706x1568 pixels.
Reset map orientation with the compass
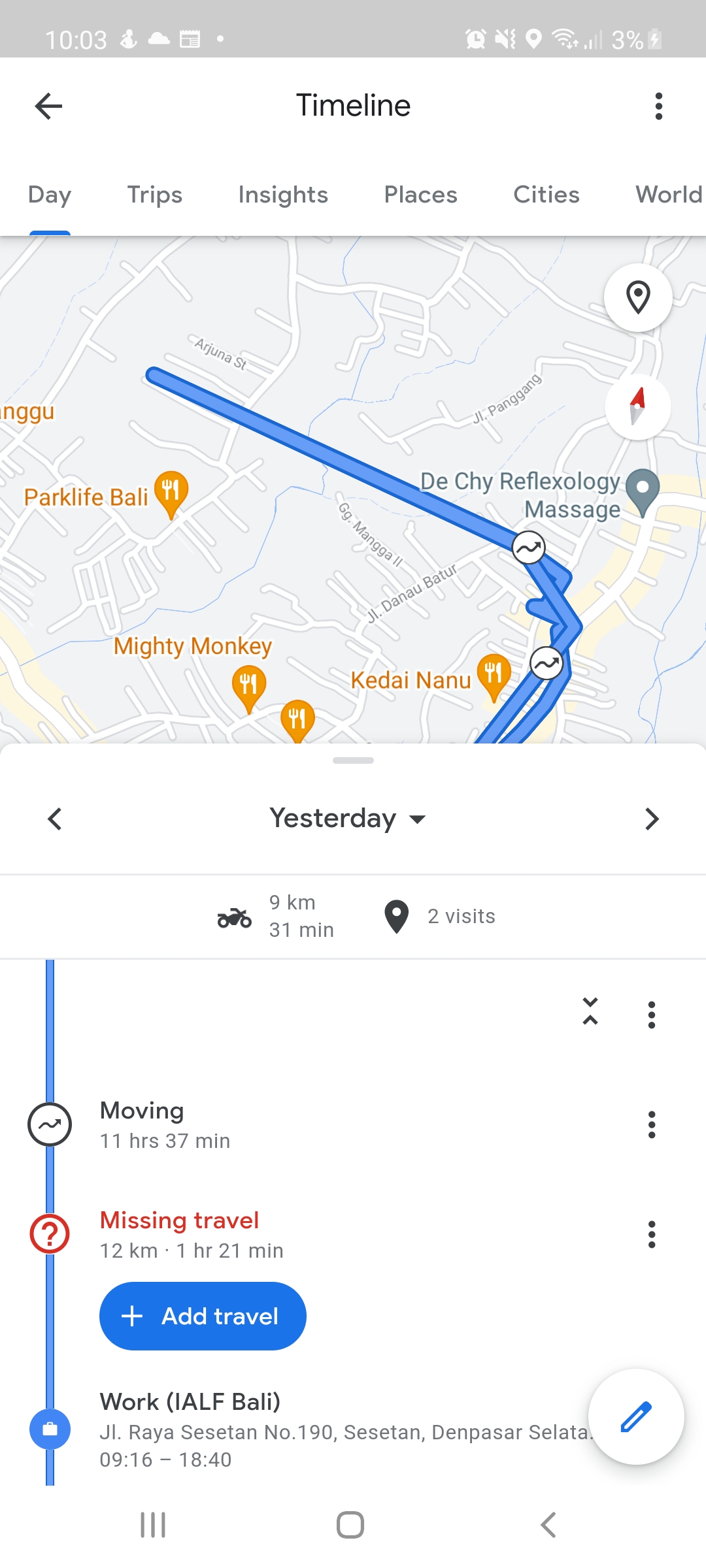click(637, 406)
